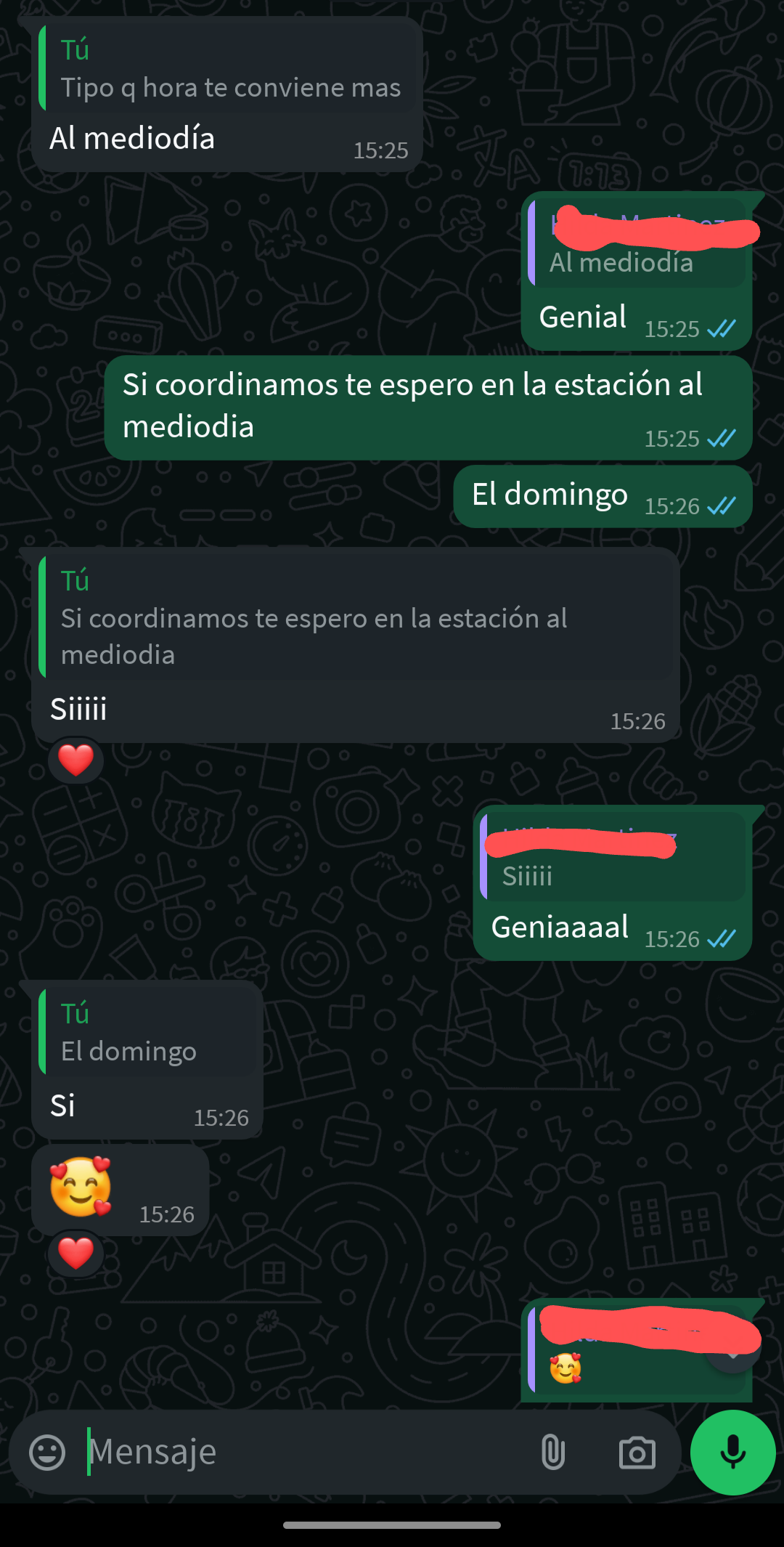Go to quoted "Si coordinamos te espero" message

coord(356,617)
